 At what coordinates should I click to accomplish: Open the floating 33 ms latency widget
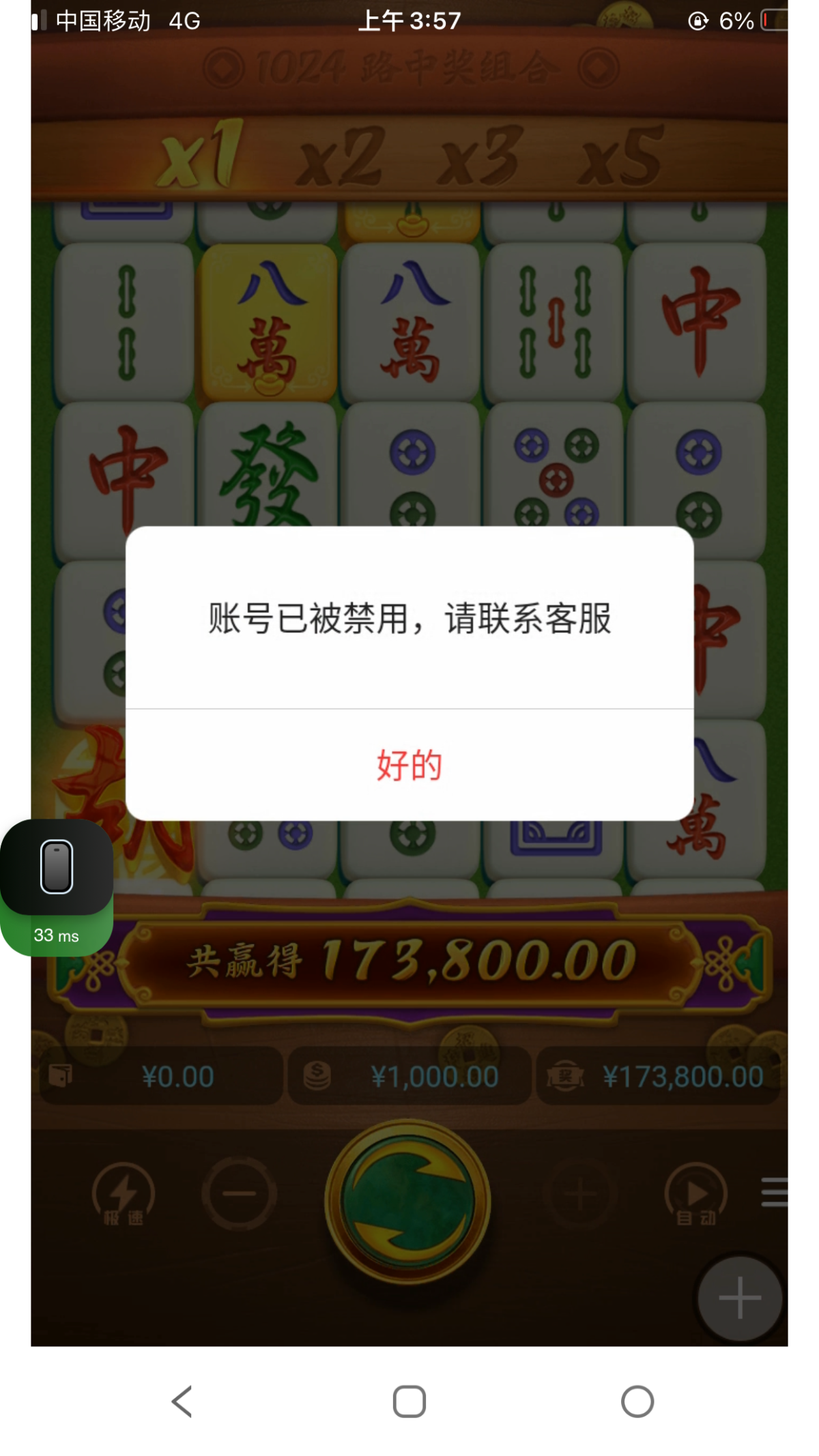(x=57, y=886)
